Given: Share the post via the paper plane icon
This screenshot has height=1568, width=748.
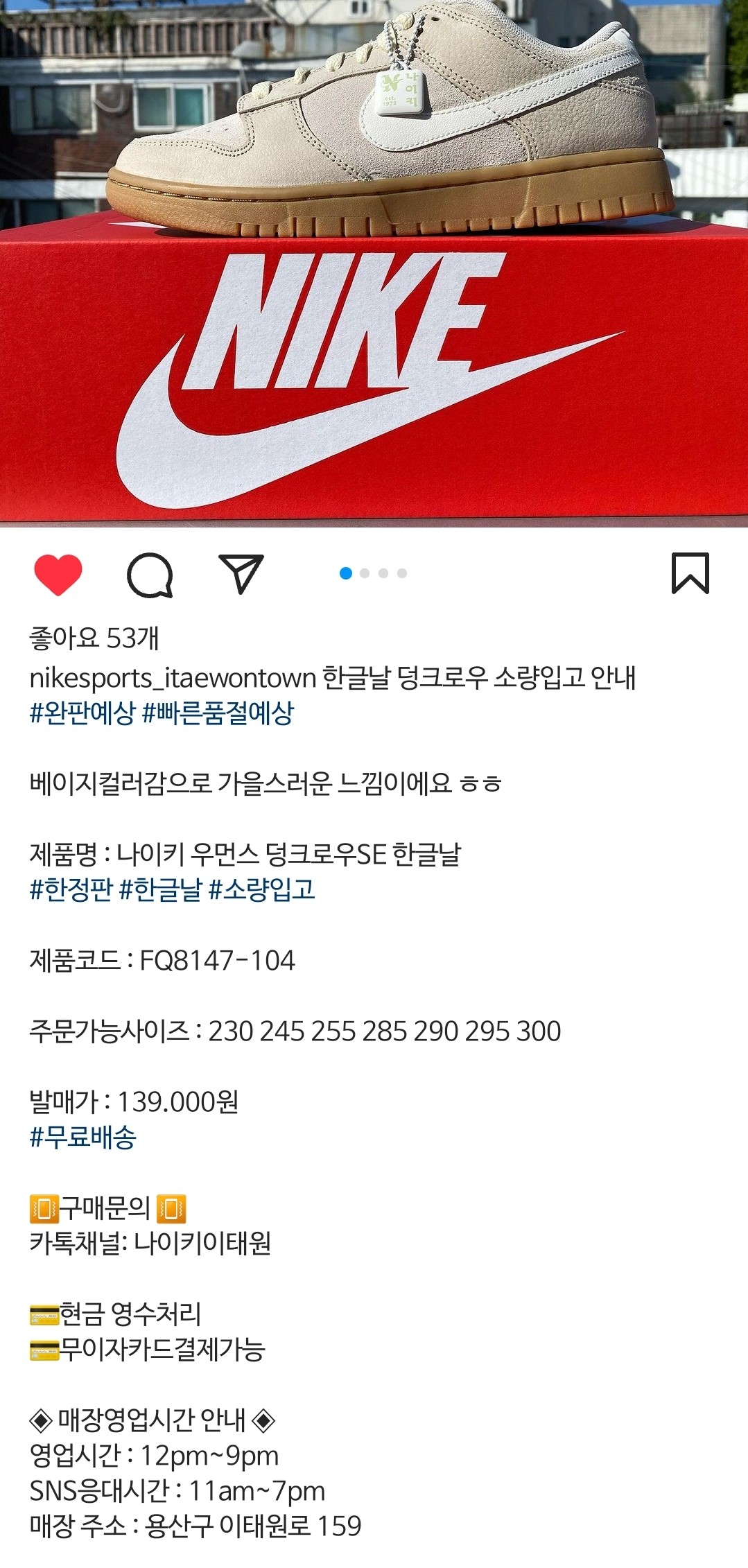Looking at the screenshot, I should (241, 573).
